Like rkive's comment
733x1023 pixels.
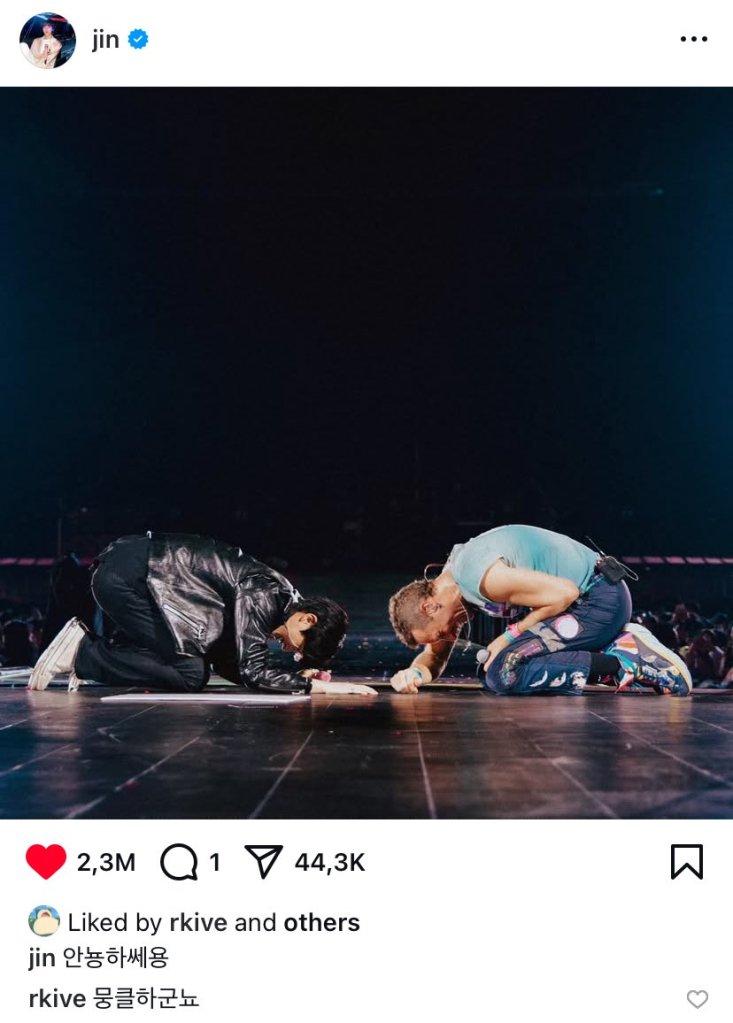[x=697, y=998]
